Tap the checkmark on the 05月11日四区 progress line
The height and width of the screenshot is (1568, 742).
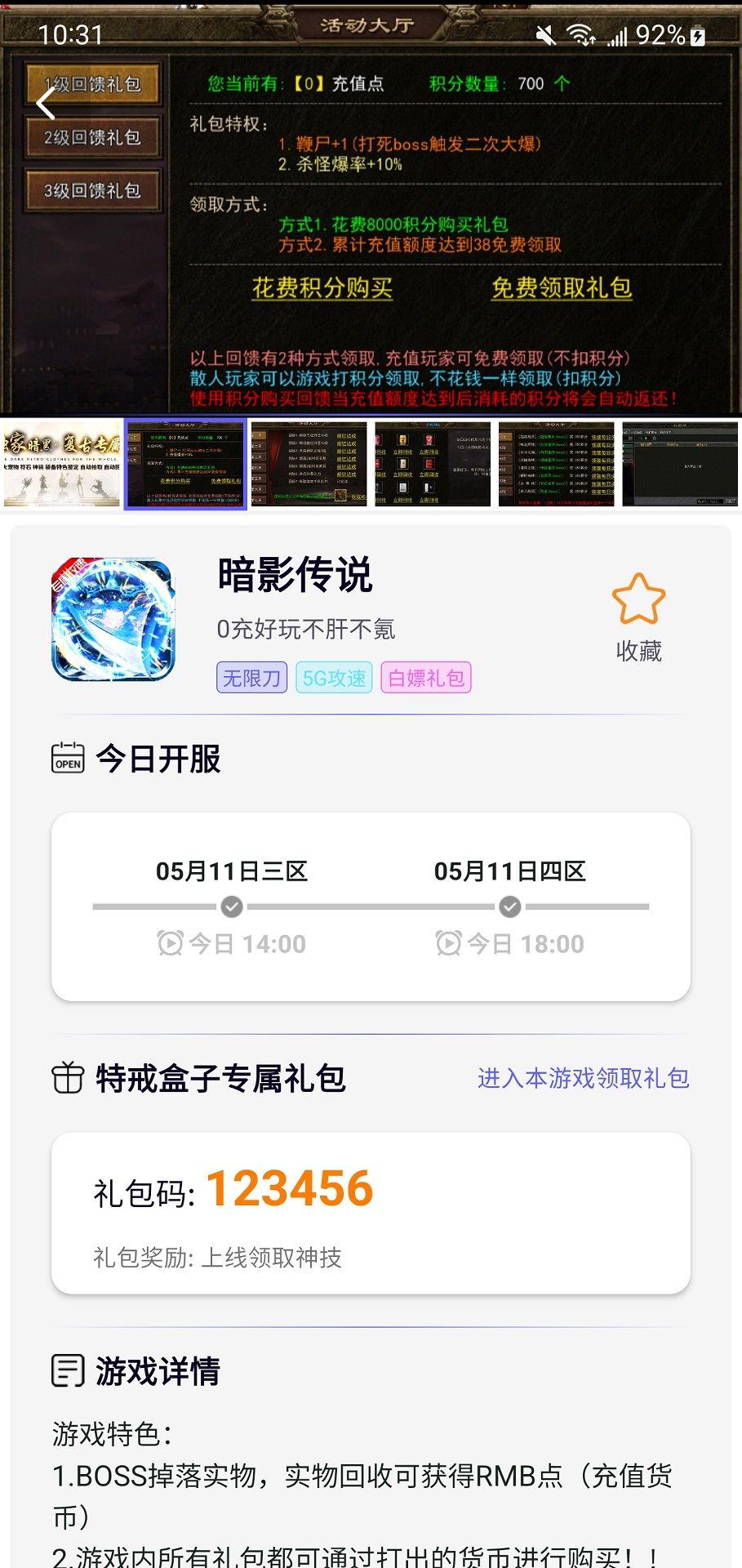pyautogui.click(x=509, y=905)
